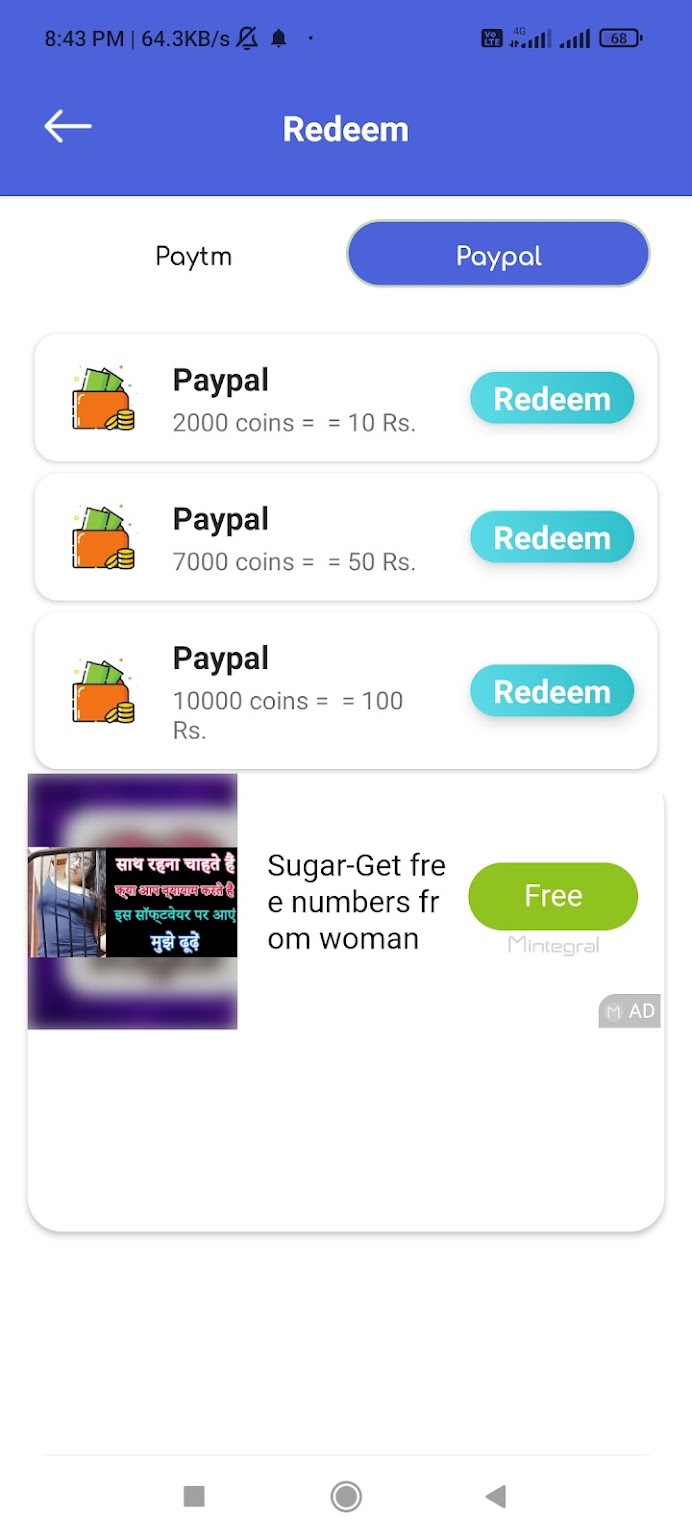This screenshot has height=1538, width=692.
Task: Go back using the arrow in the header
Action: pos(68,127)
